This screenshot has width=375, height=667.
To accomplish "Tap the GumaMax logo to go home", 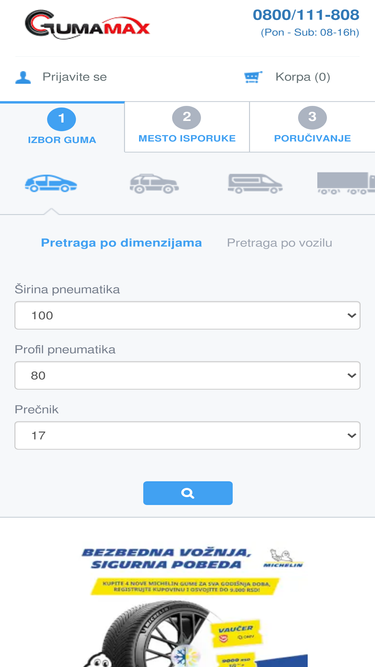I will pos(87,24).
